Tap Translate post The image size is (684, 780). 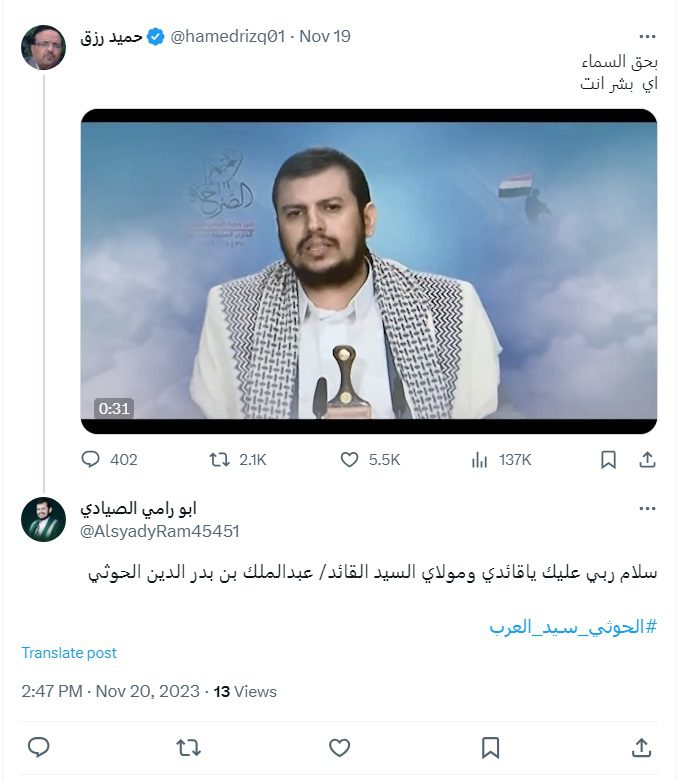tap(69, 653)
